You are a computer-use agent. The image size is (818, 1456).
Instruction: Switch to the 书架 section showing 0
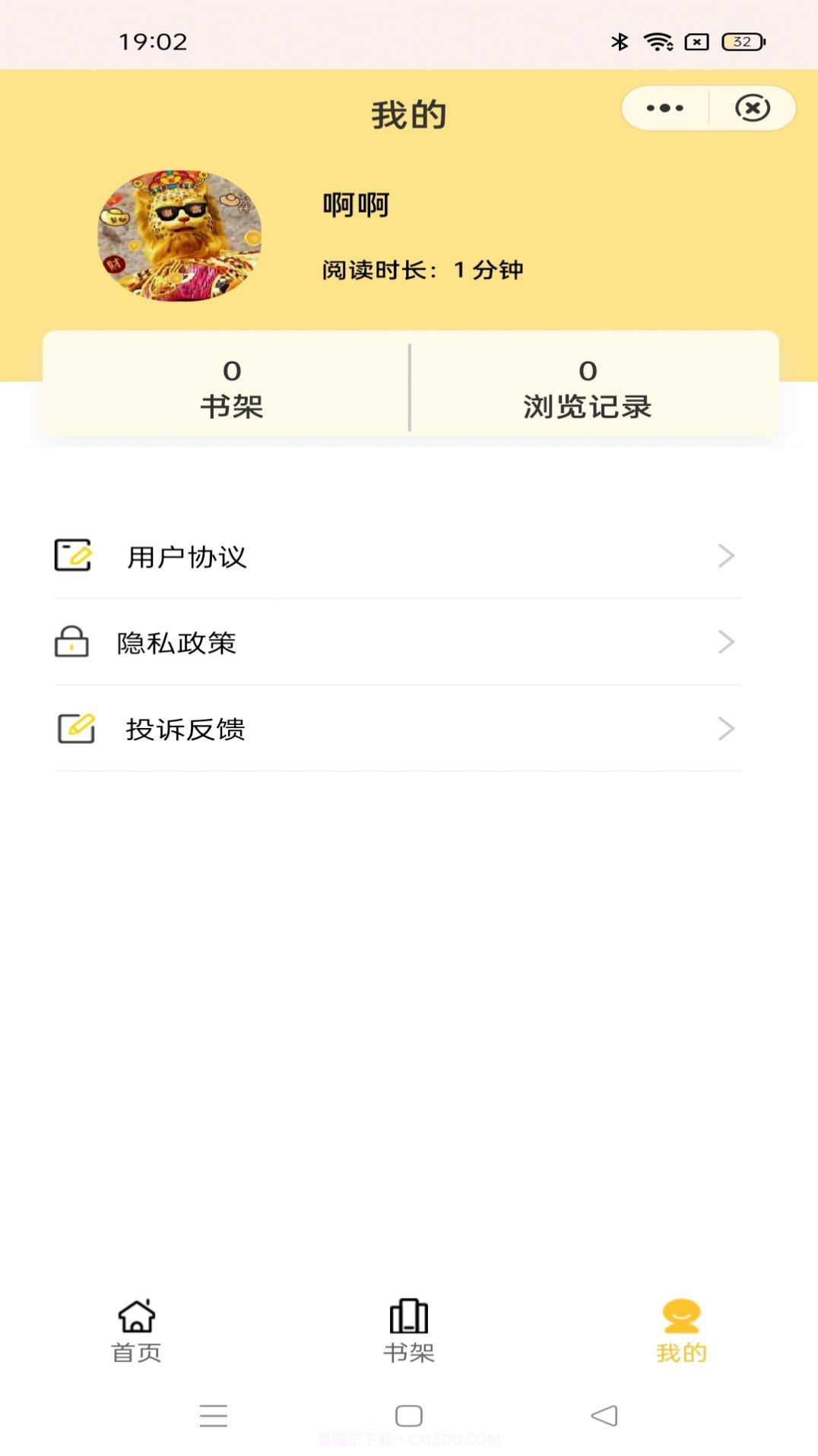click(x=232, y=388)
